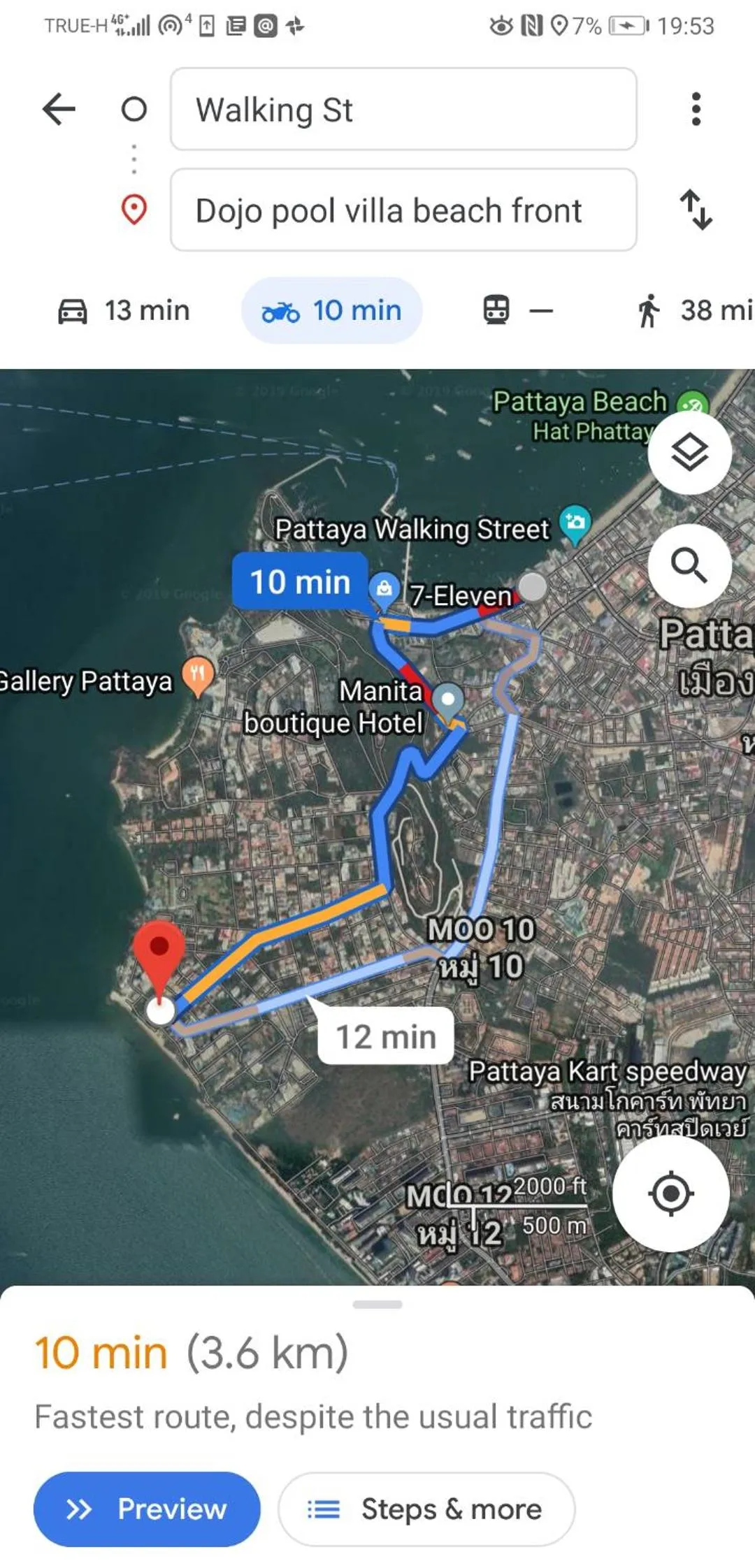
Task: Choose the walking mode, 38 min
Action: coord(693,310)
